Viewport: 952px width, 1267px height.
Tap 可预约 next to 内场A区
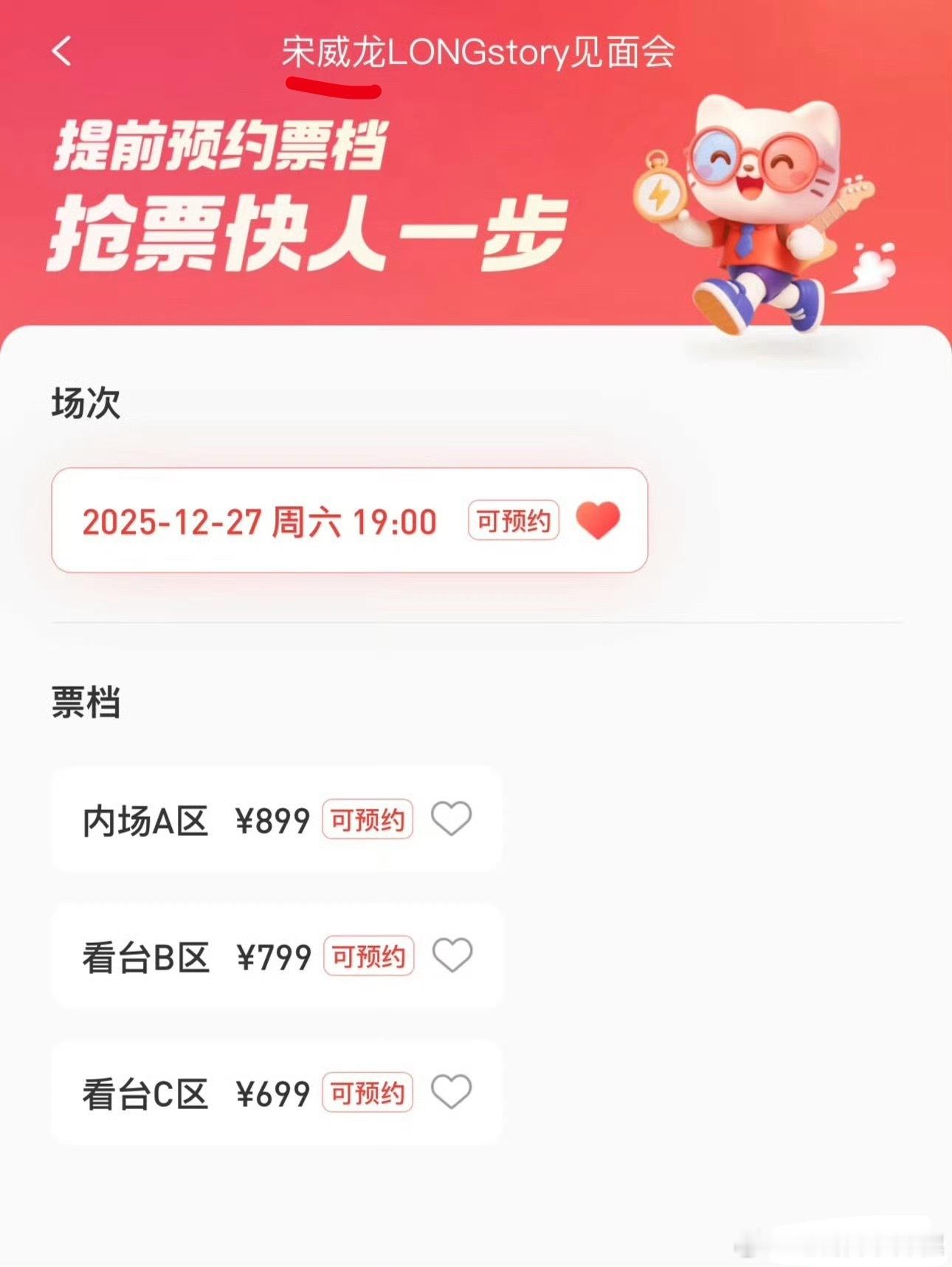(369, 821)
